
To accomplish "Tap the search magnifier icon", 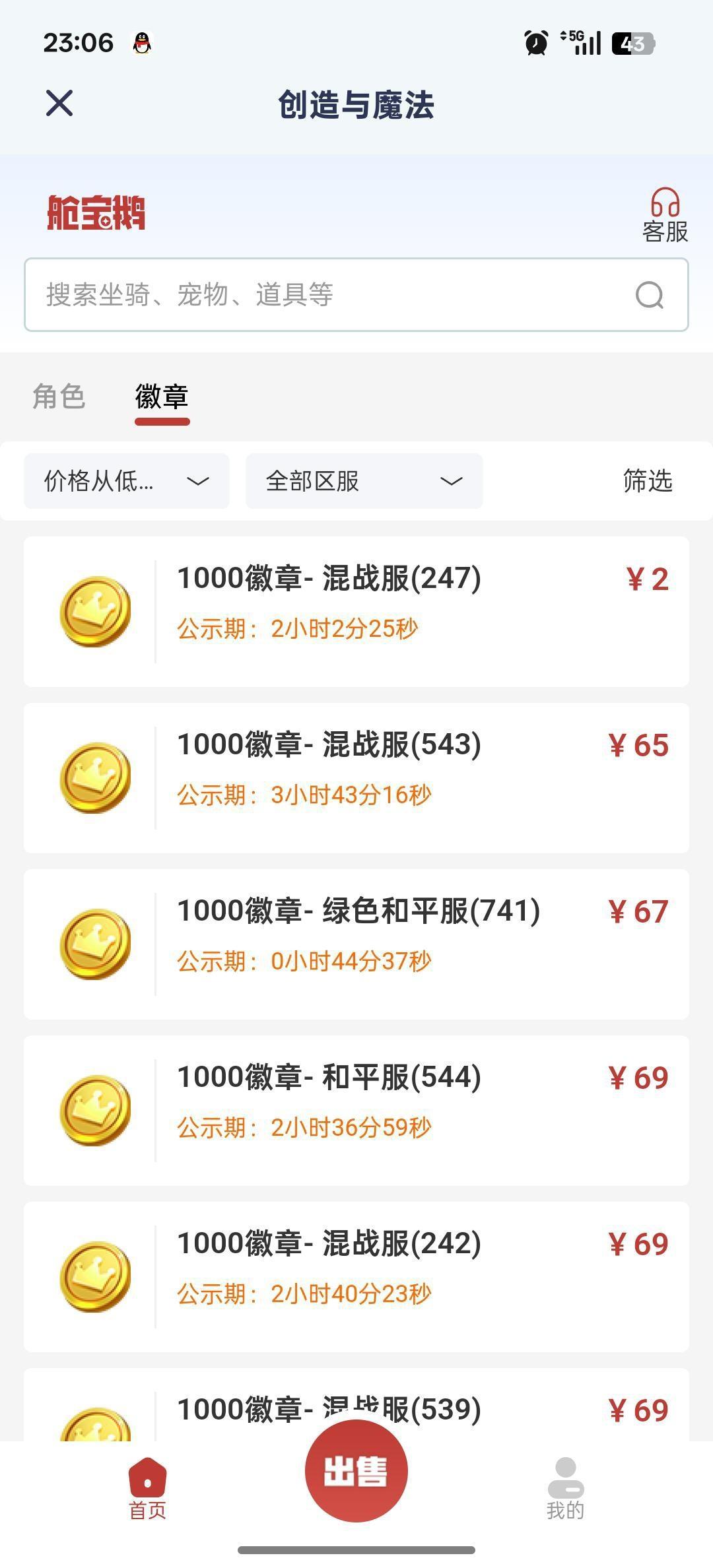I will tap(650, 294).
